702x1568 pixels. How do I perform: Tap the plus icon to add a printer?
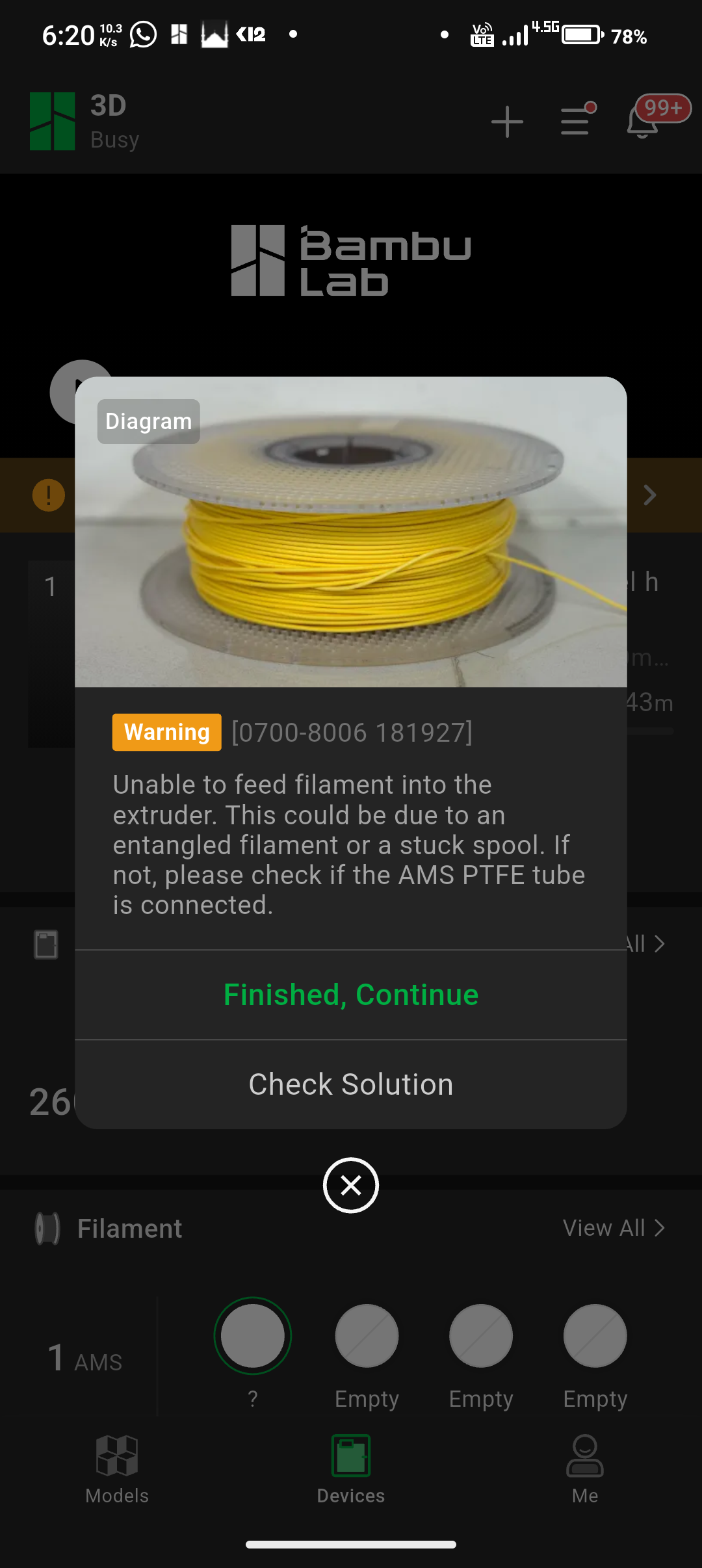point(508,122)
